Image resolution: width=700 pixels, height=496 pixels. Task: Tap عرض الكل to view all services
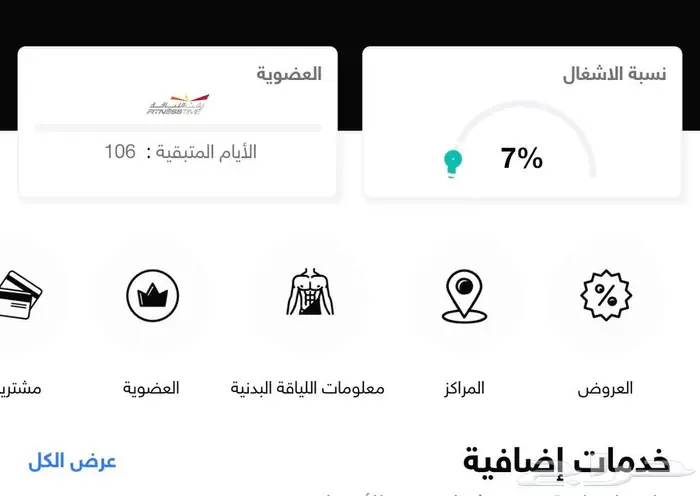tap(72, 461)
